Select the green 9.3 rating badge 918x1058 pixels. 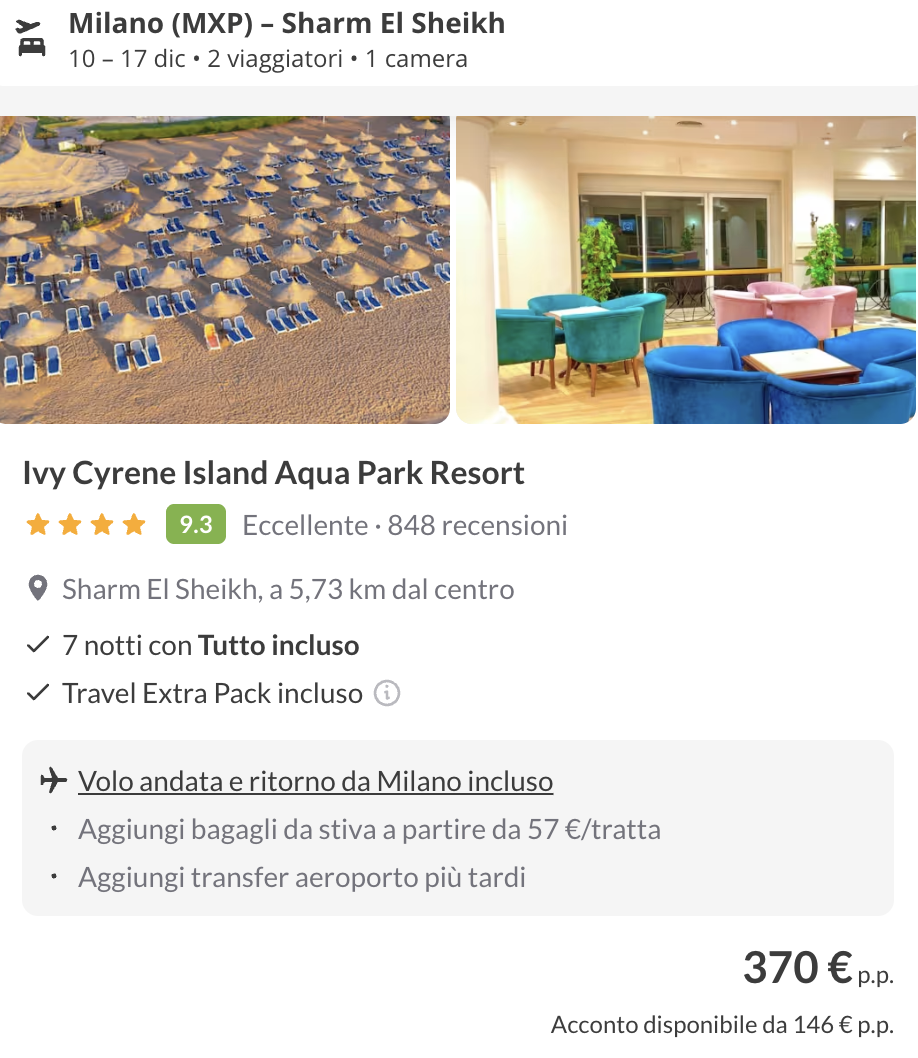point(196,524)
